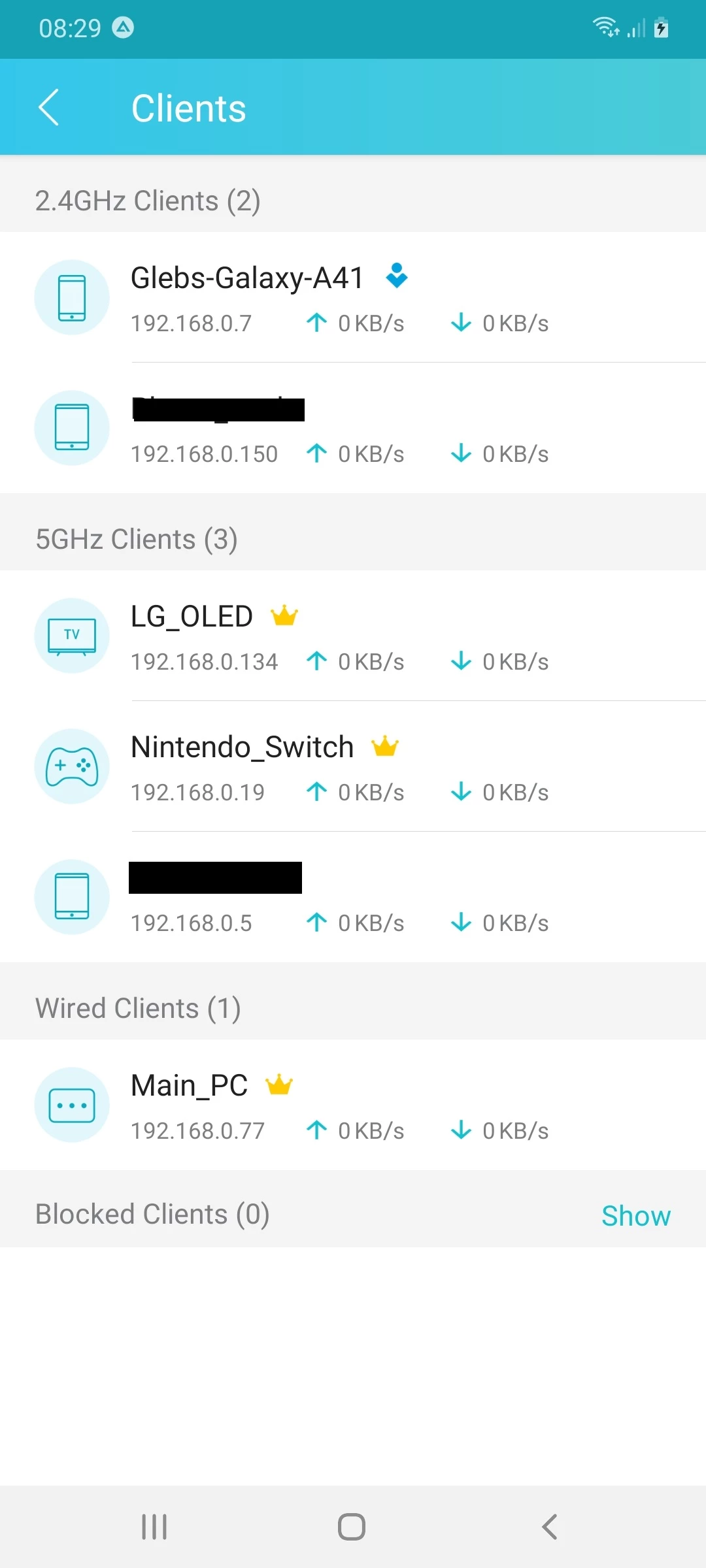The height and width of the screenshot is (1568, 706).
Task: Go back from the Clients screen
Action: pyautogui.click(x=49, y=107)
